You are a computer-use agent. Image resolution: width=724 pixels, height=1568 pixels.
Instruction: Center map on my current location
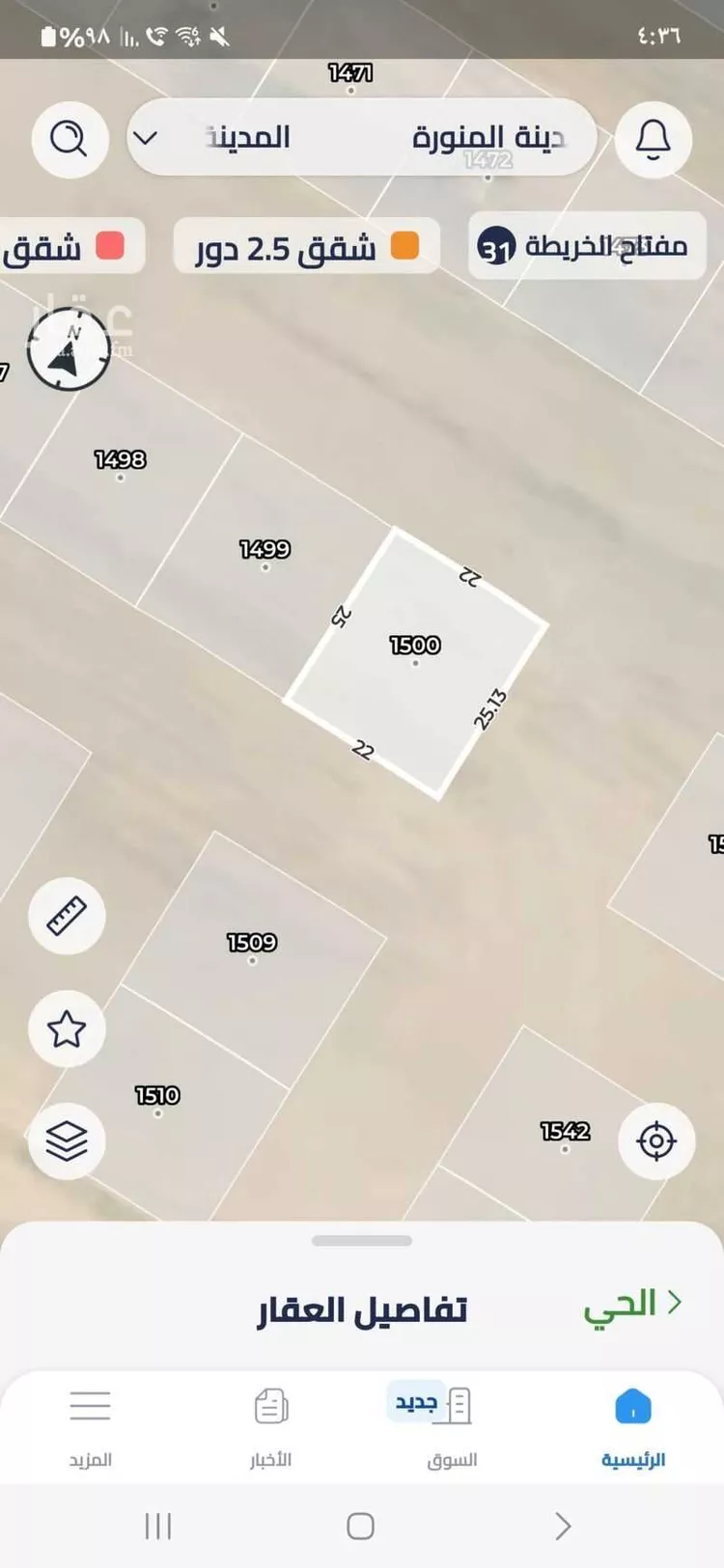pos(656,1142)
